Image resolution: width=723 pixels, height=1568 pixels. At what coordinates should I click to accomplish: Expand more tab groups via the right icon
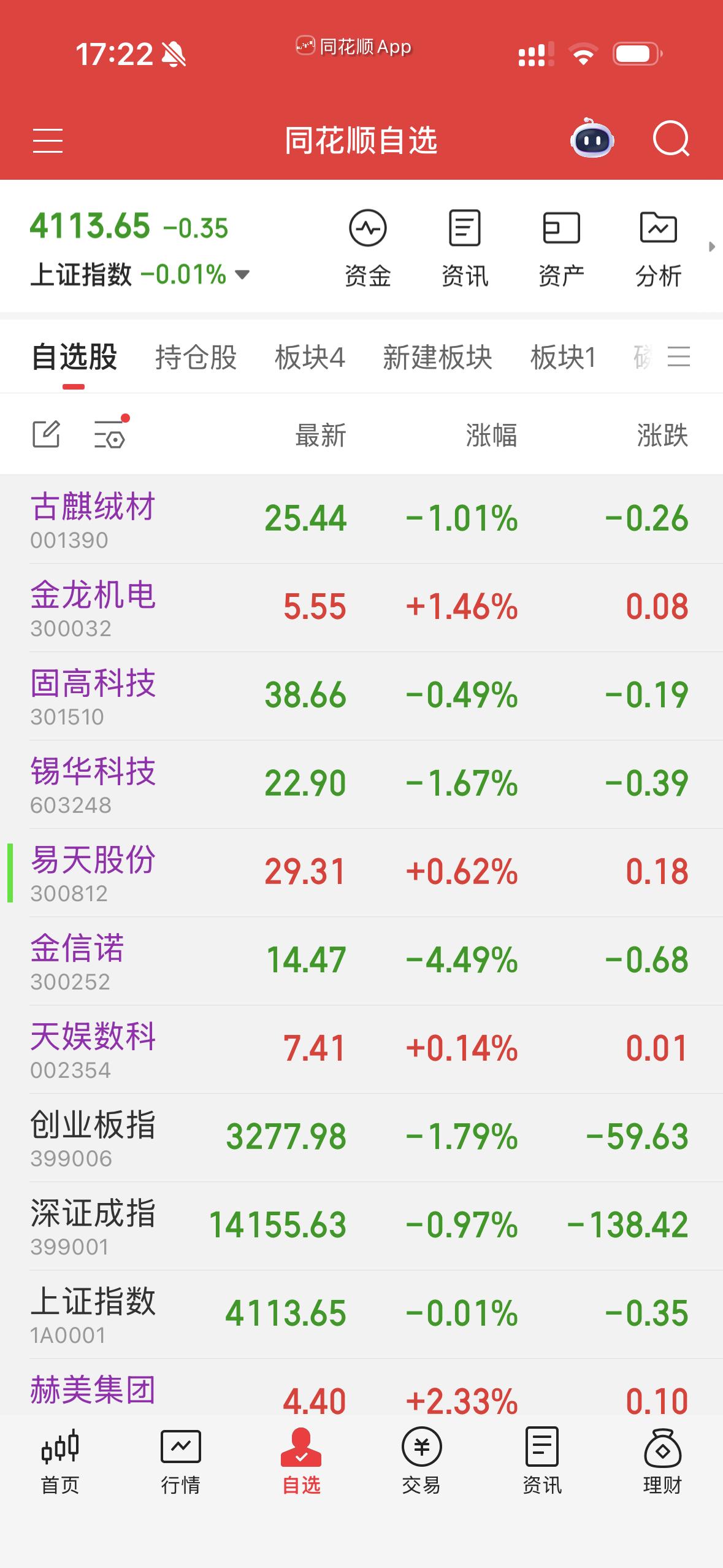coord(677,357)
